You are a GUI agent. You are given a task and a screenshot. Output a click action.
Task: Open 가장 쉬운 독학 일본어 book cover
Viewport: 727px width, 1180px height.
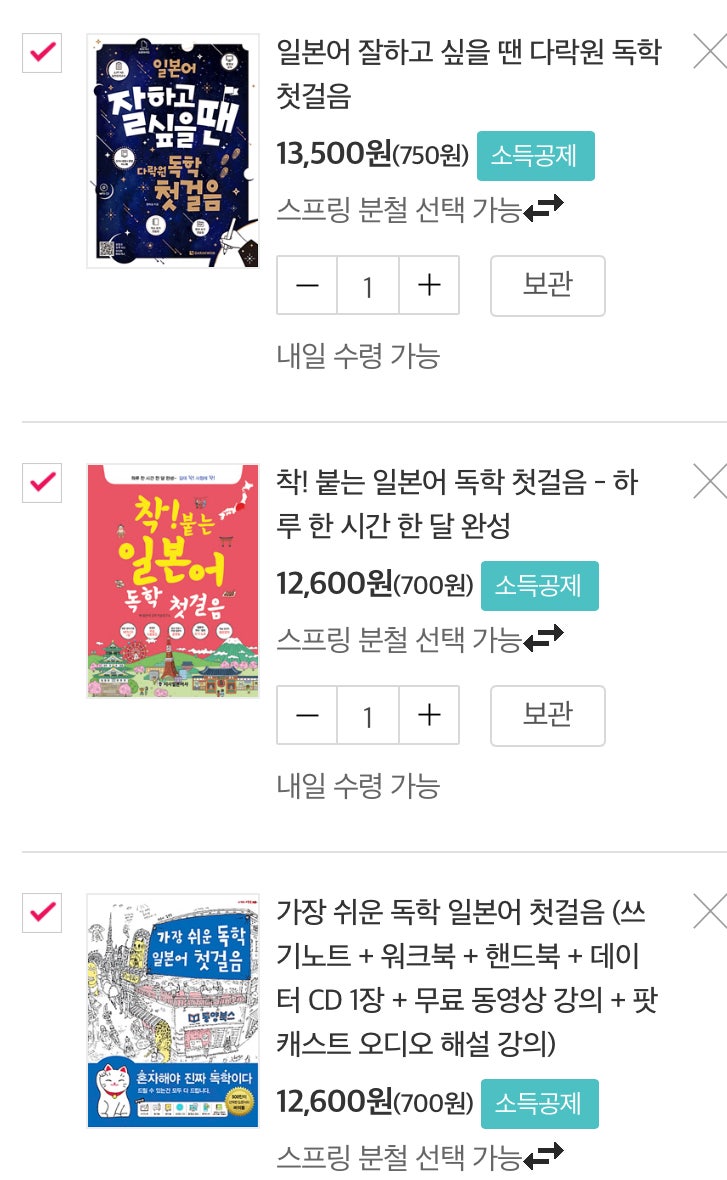[x=173, y=1010]
